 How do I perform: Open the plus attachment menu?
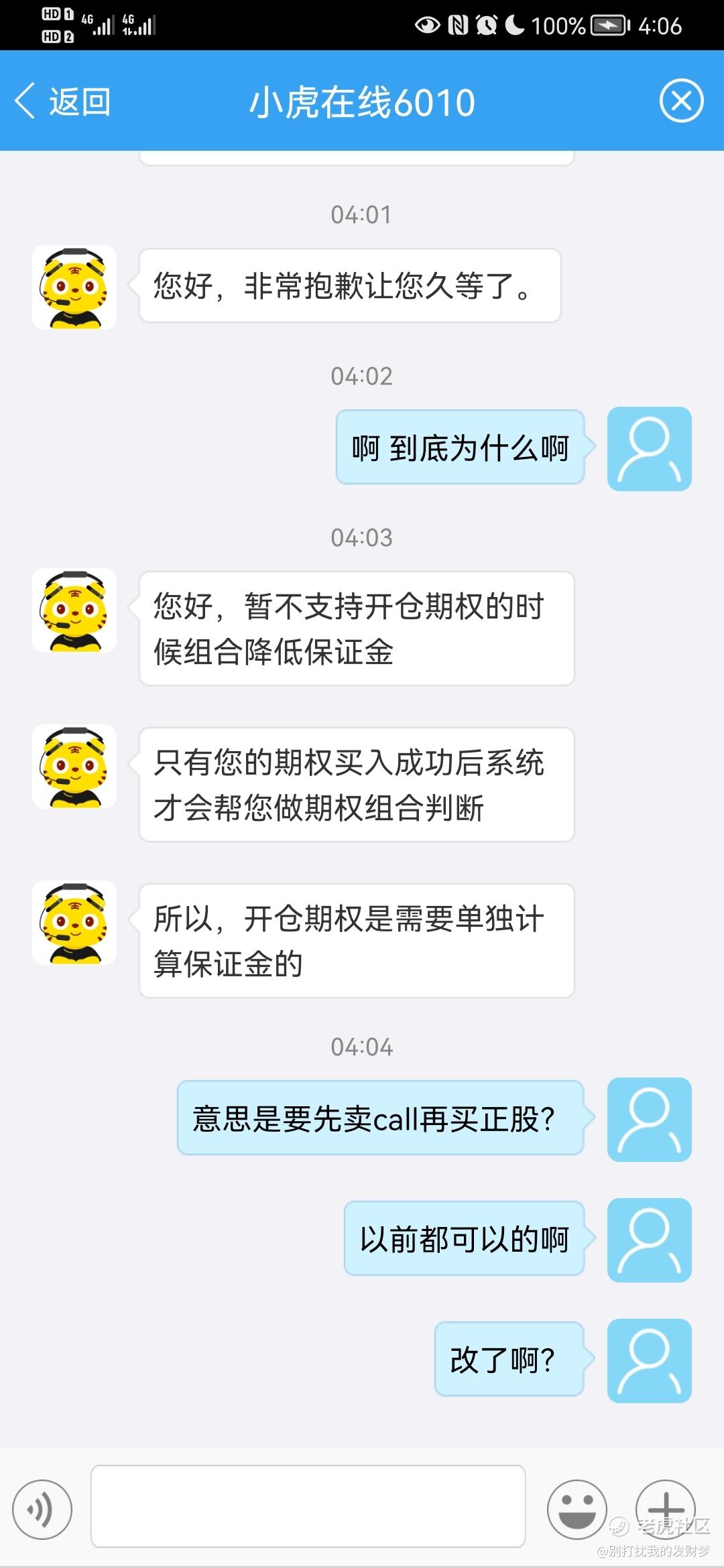(x=665, y=1508)
